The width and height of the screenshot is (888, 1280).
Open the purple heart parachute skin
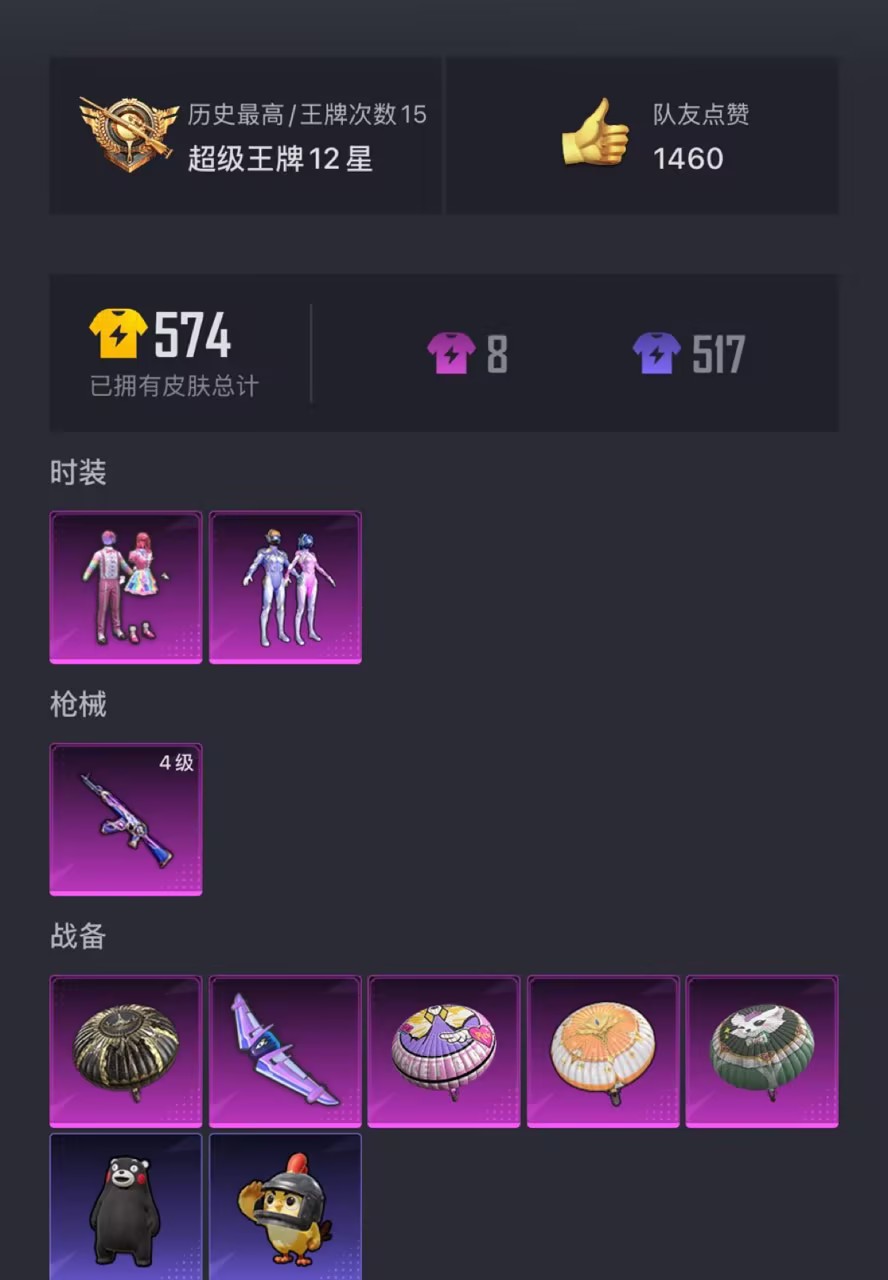pyautogui.click(x=444, y=1051)
